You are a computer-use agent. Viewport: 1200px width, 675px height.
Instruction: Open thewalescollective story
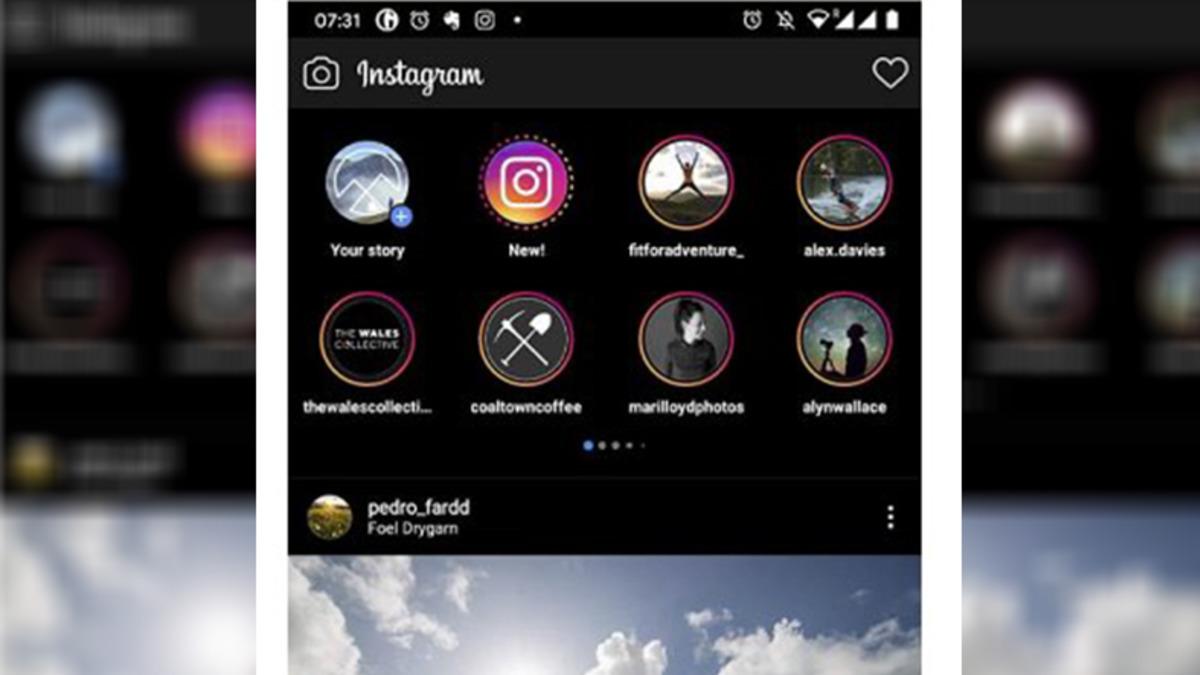click(x=367, y=340)
